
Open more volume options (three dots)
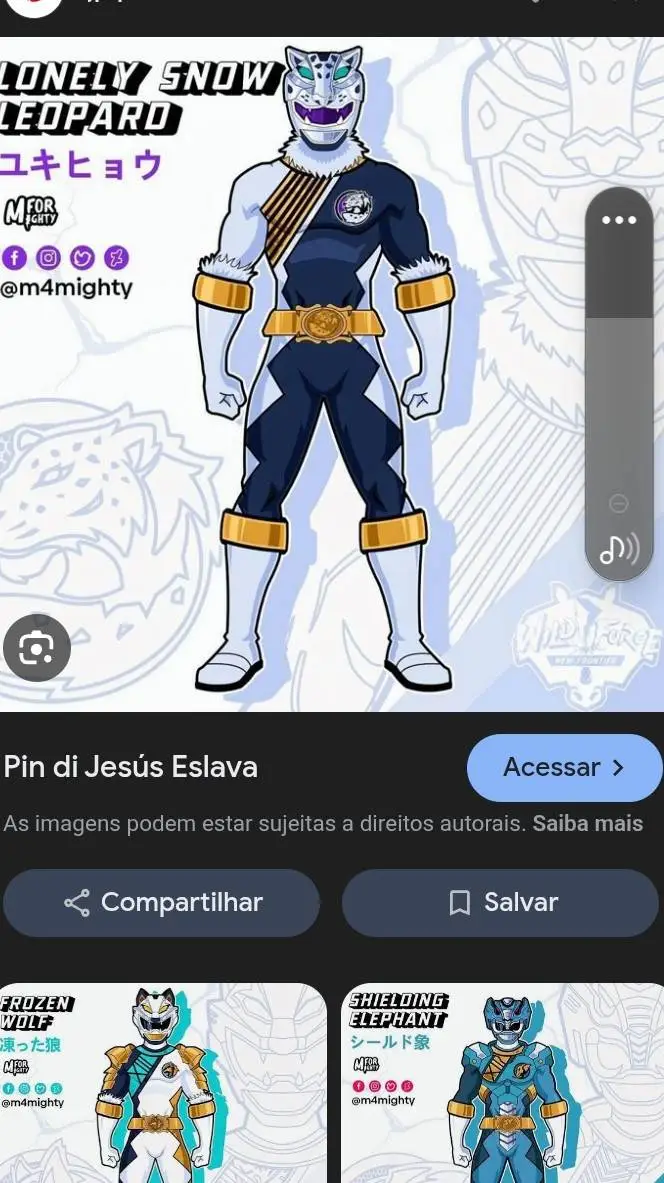(x=619, y=220)
